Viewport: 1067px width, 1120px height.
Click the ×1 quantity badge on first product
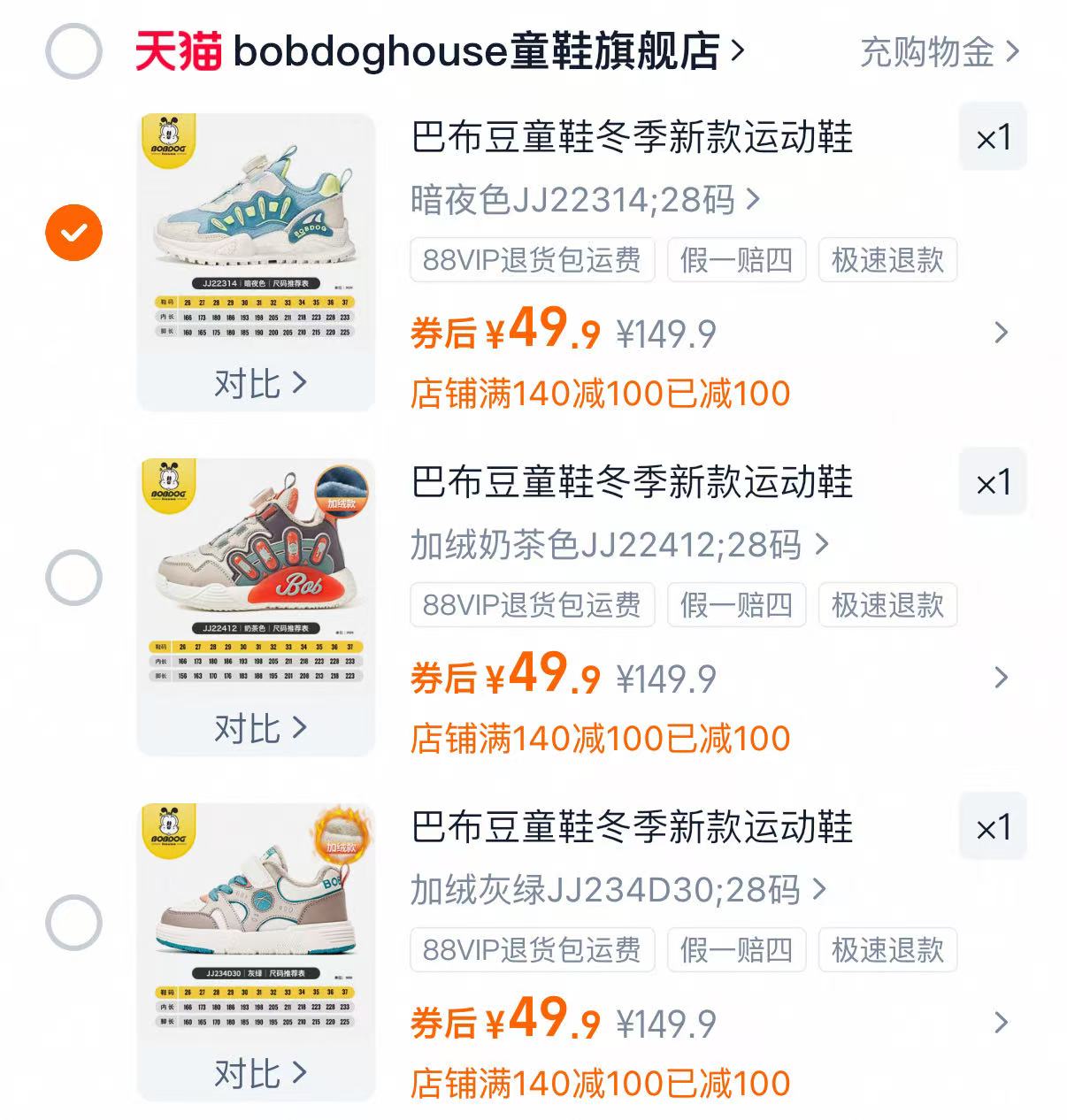click(992, 137)
